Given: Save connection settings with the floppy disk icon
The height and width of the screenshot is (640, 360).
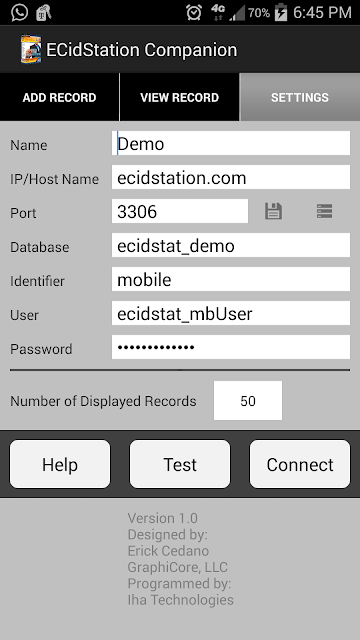Looking at the screenshot, I should pos(273,211).
